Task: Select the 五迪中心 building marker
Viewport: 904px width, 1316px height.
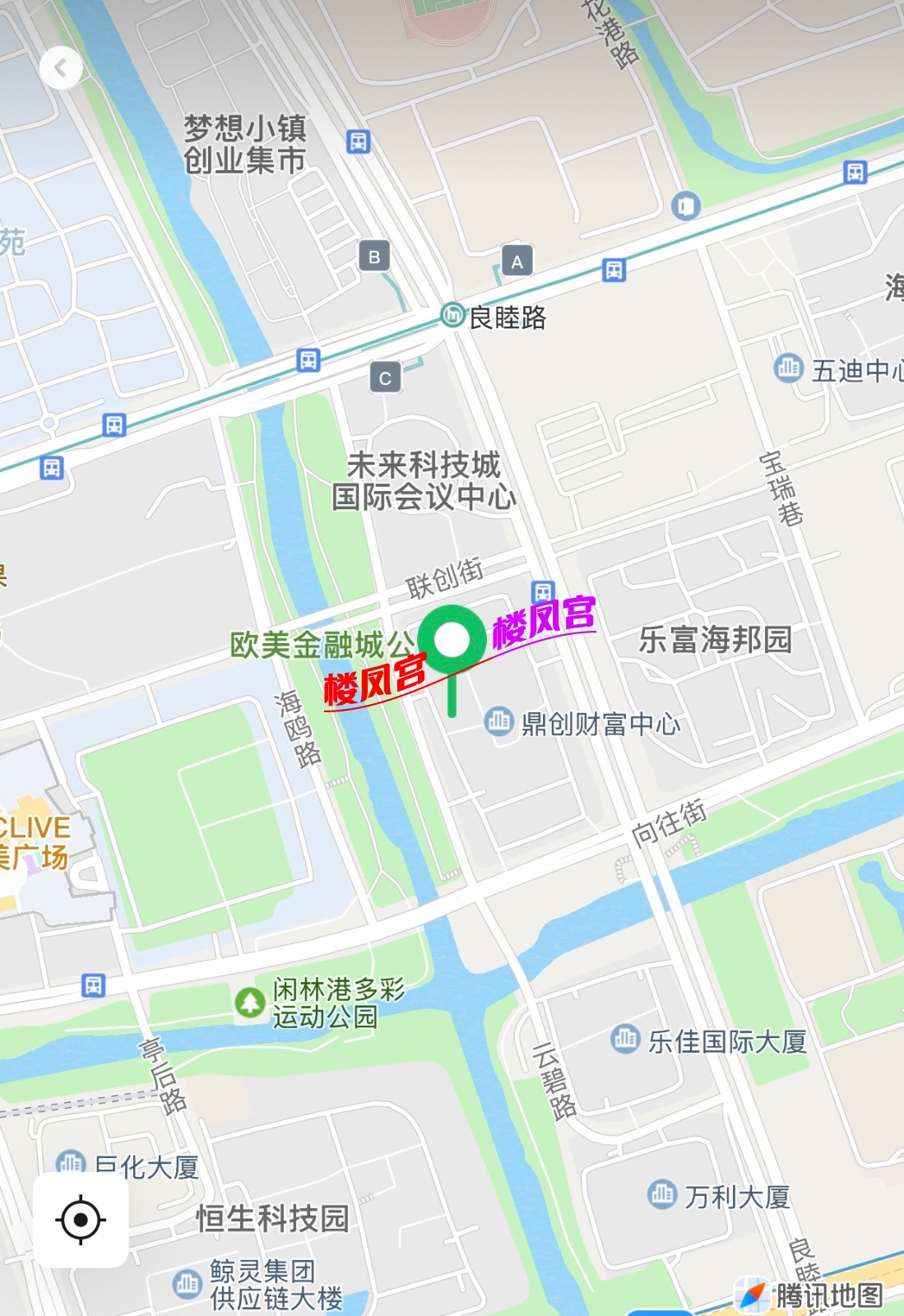Action: [788, 368]
